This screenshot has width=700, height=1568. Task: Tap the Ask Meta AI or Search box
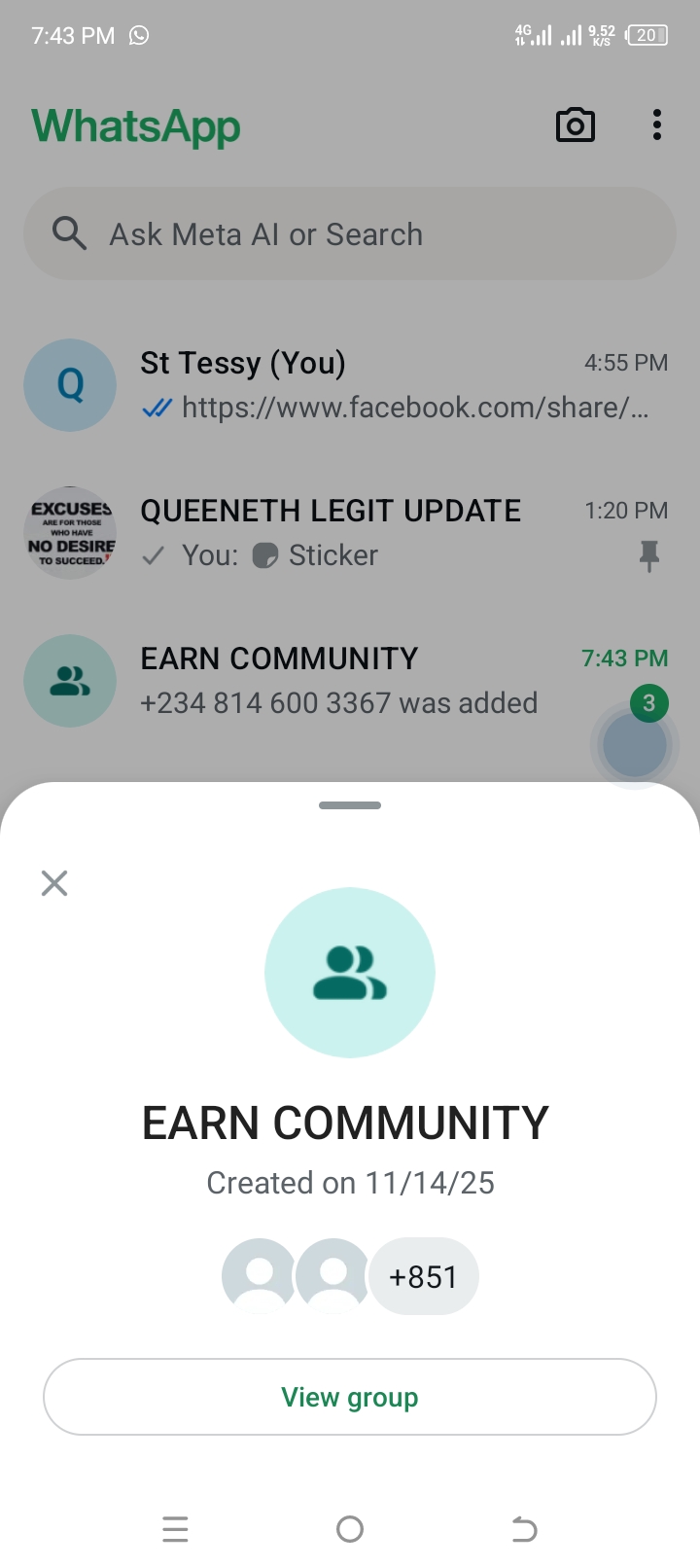(350, 234)
